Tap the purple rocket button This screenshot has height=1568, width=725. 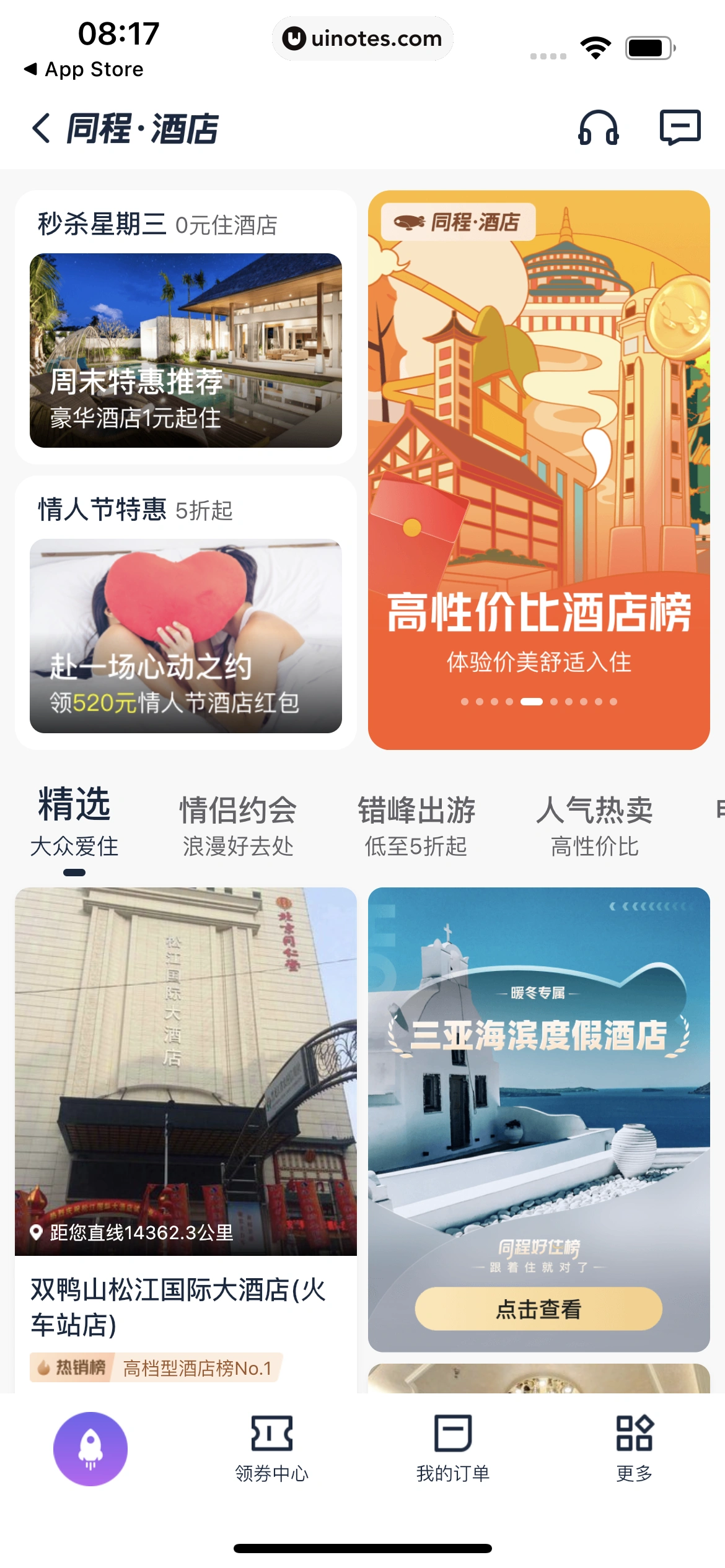tap(90, 1448)
